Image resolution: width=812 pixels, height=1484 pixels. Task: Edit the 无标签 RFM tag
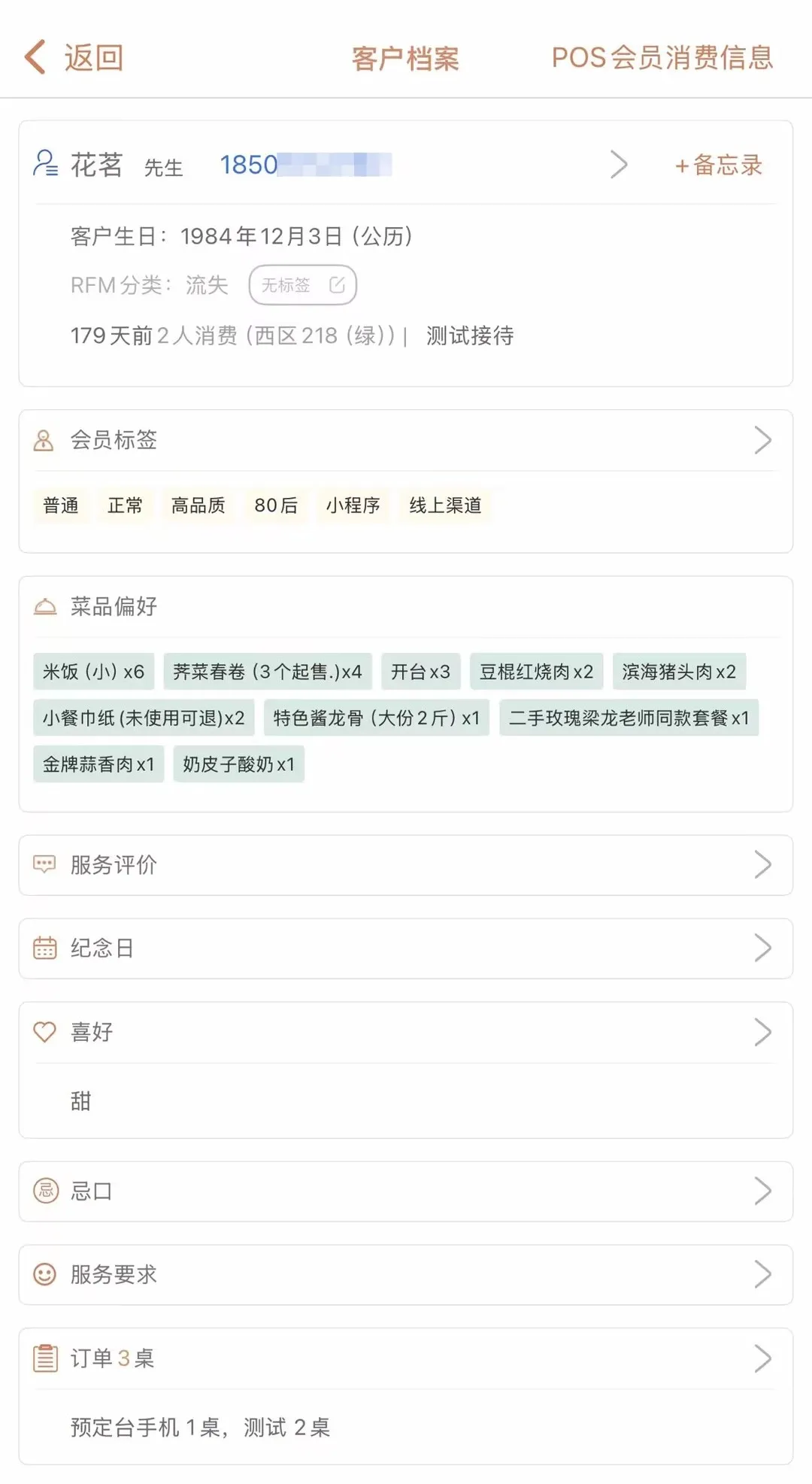(x=302, y=285)
